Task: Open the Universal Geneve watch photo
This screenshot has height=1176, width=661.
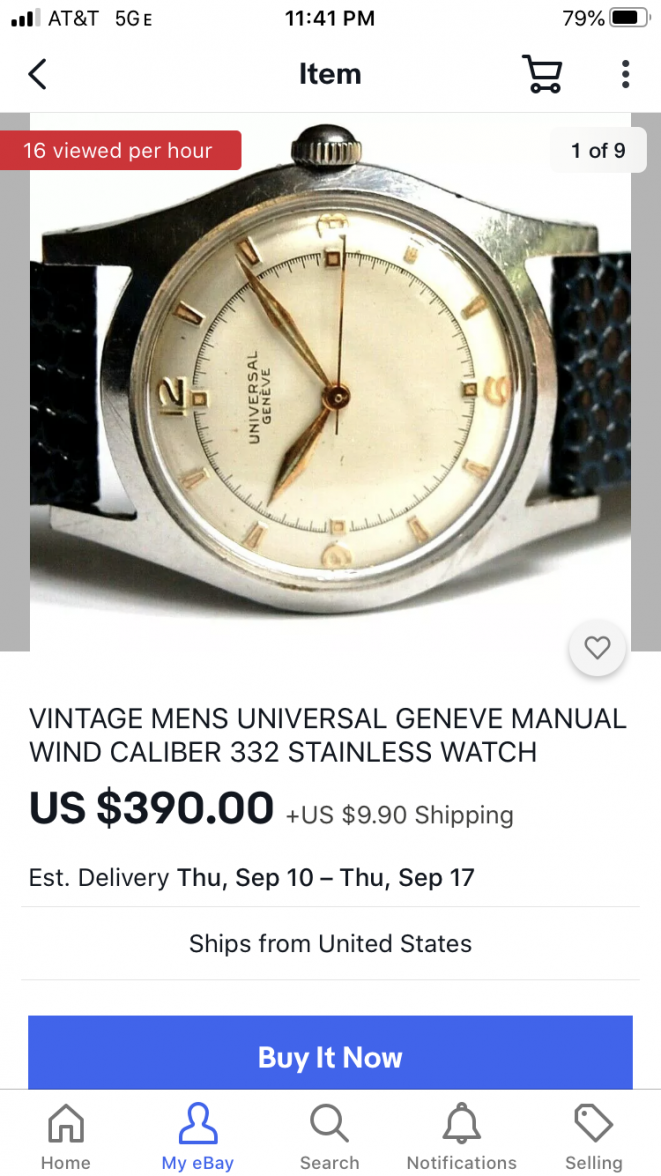Action: pos(330,390)
